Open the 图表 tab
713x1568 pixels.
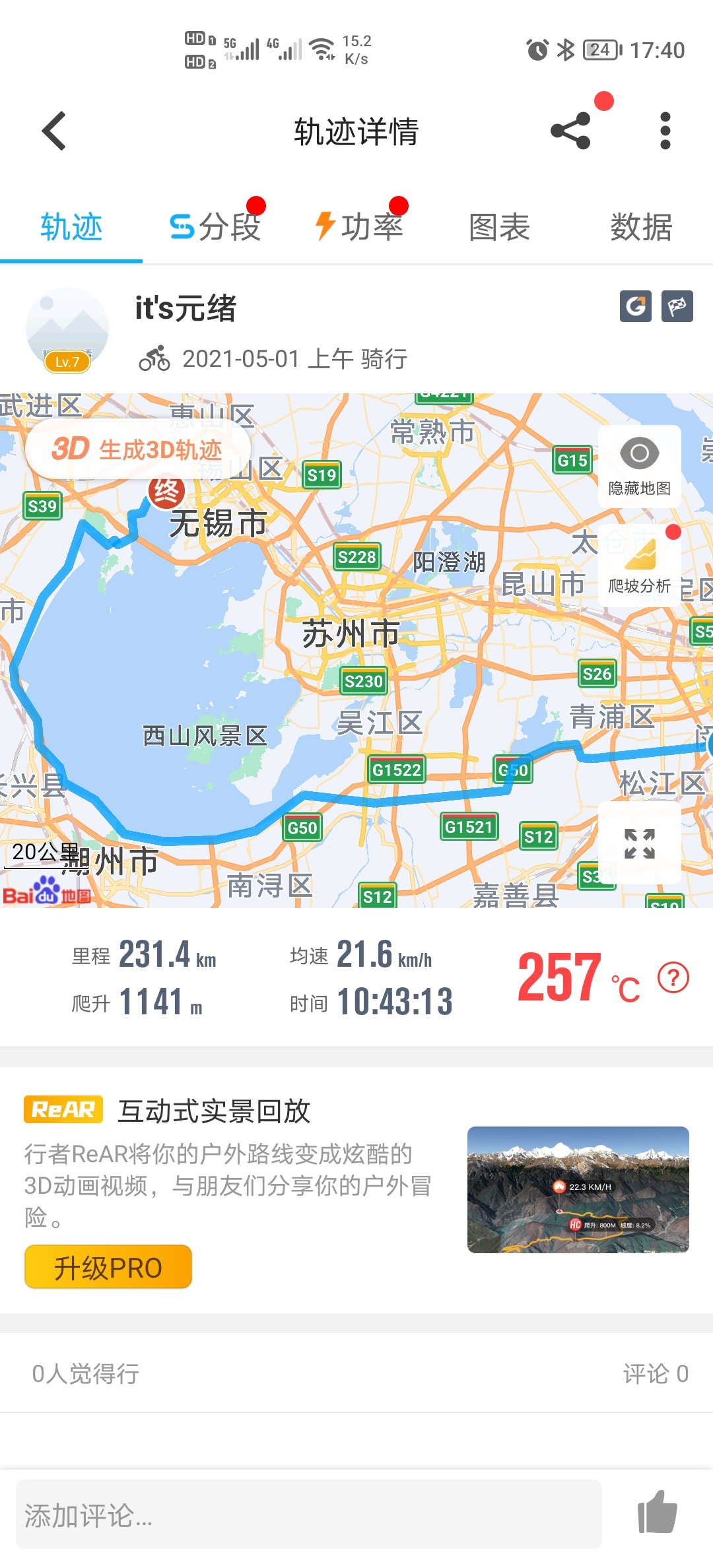[499, 227]
